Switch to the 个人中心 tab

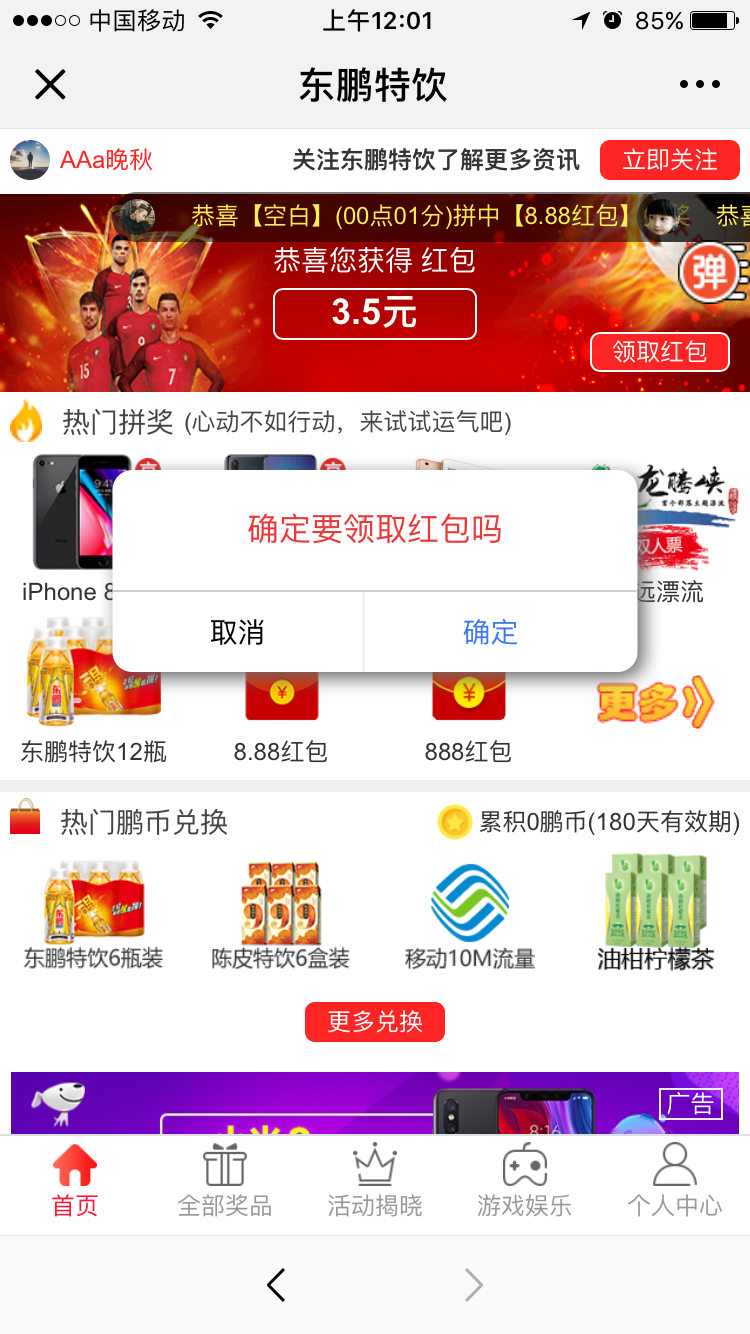tap(674, 1180)
